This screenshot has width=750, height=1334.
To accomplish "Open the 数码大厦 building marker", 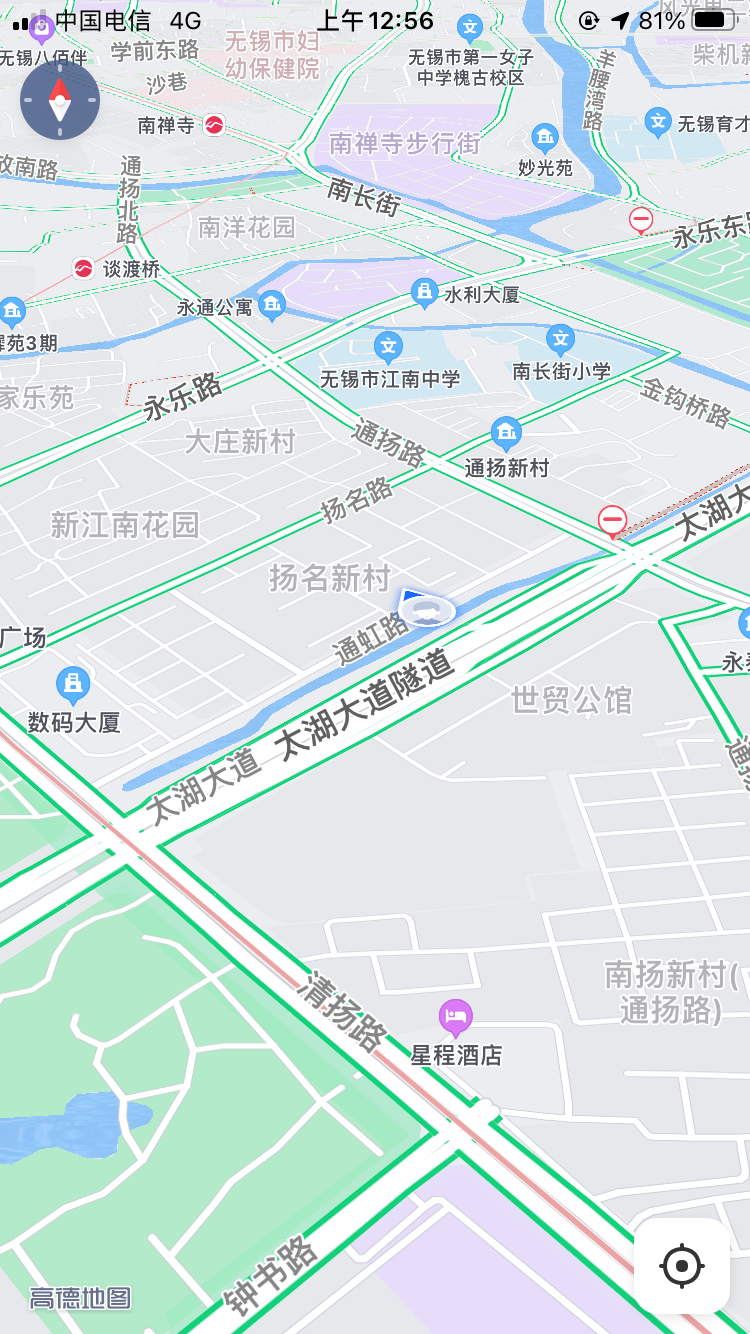I will click(x=72, y=685).
